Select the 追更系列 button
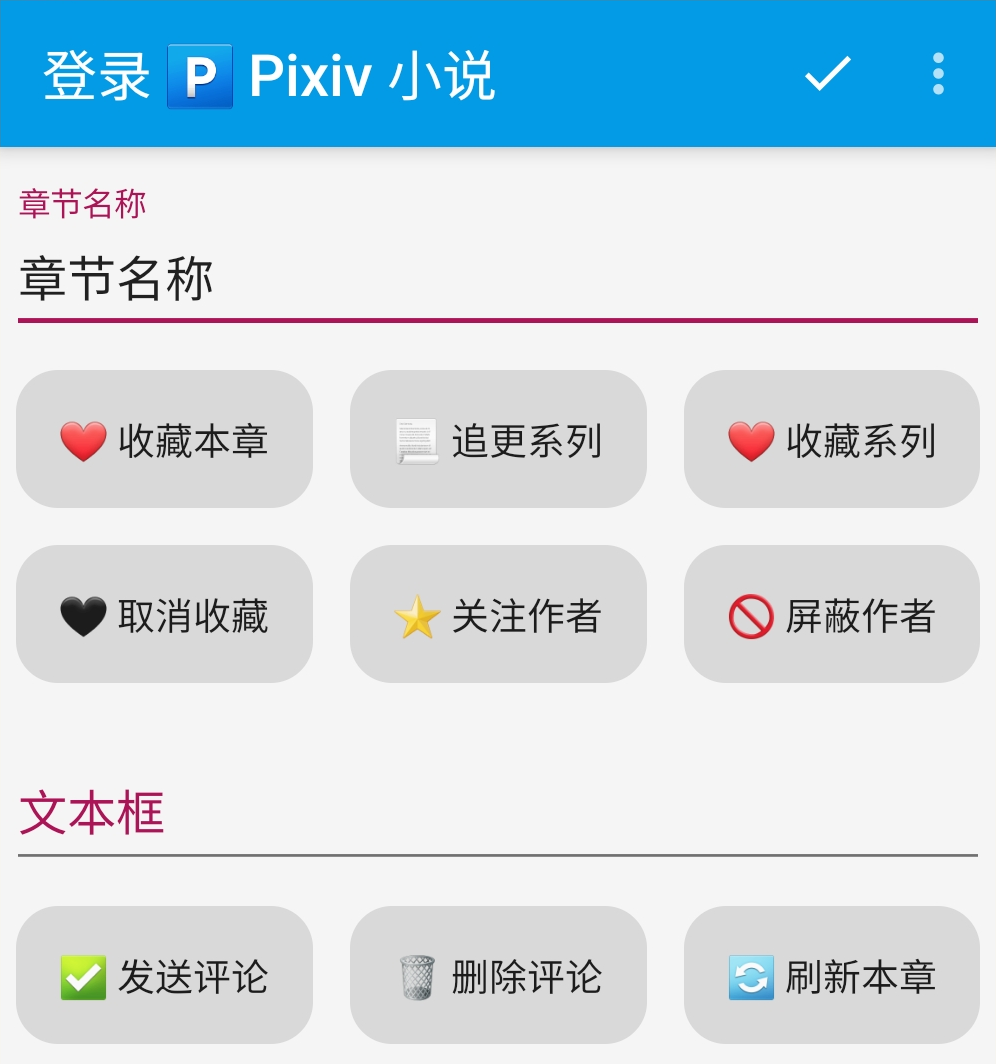 coord(498,440)
